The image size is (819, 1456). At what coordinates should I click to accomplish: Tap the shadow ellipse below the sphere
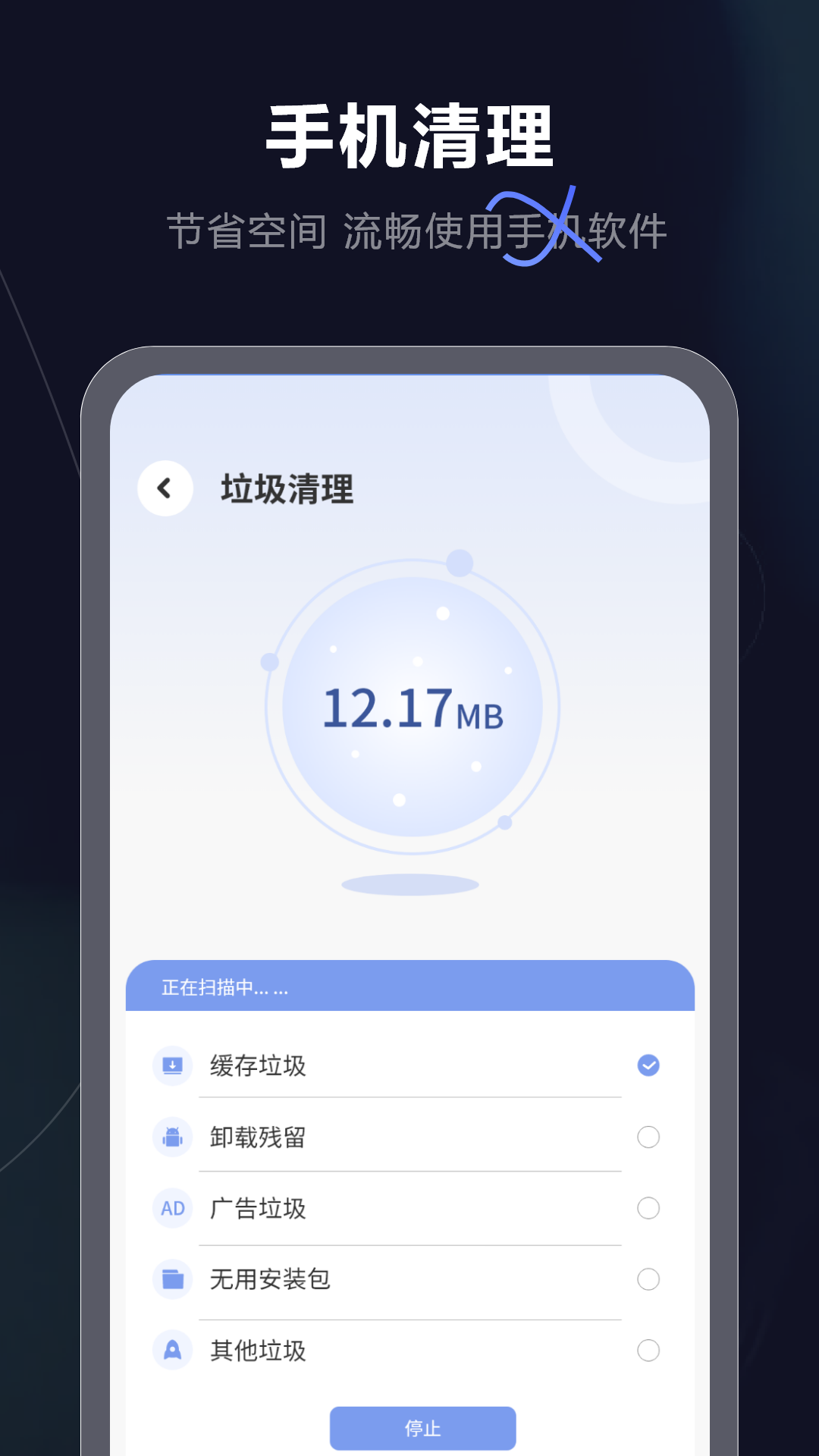(x=412, y=882)
